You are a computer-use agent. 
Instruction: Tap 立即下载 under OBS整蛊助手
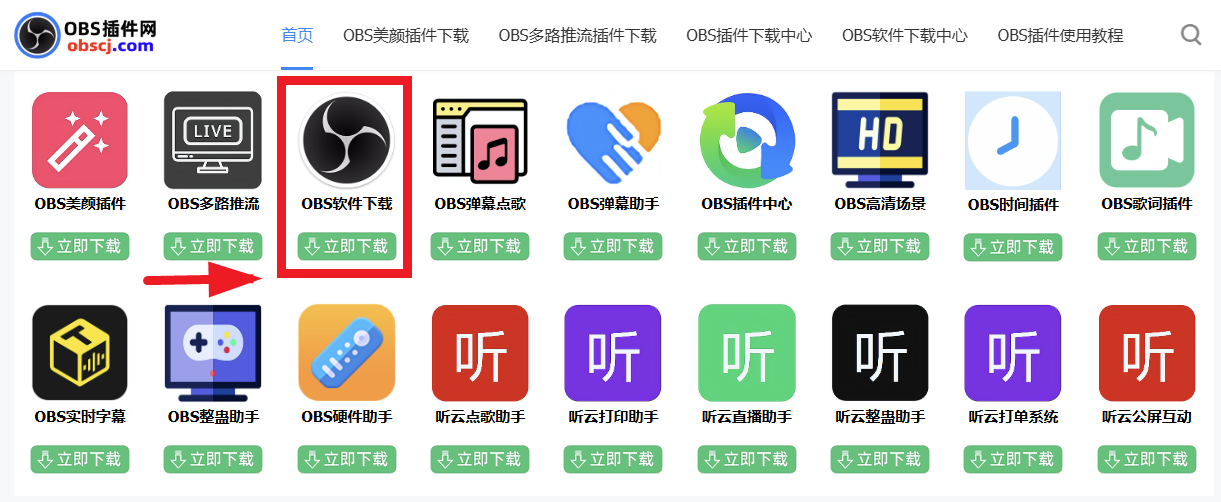coord(213,459)
